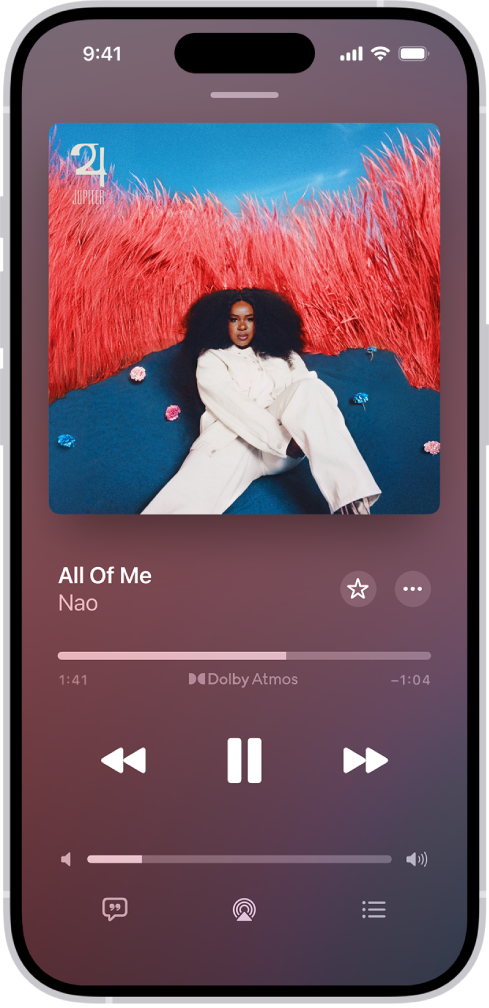The image size is (489, 1008).
Task: Favorite the song with the star icon
Action: (x=358, y=589)
